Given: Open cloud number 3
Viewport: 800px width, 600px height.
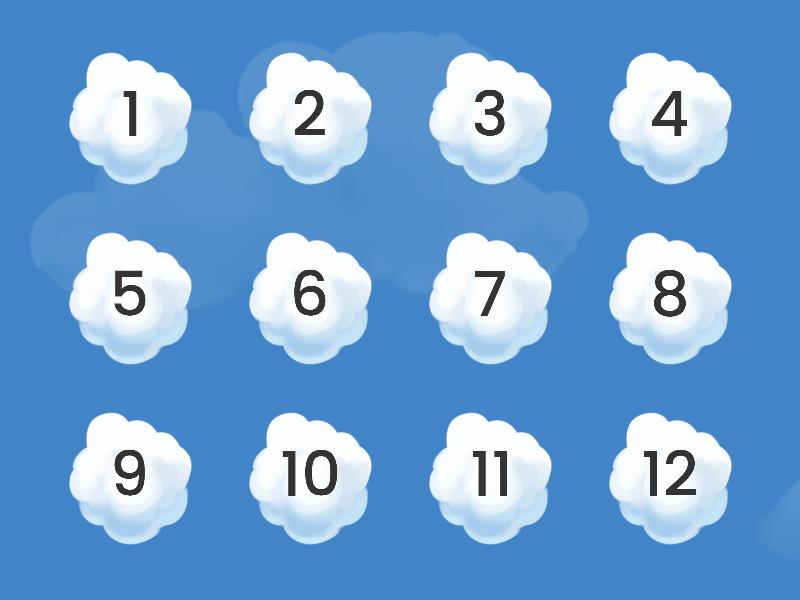Looking at the screenshot, I should pyautogui.click(x=490, y=117).
